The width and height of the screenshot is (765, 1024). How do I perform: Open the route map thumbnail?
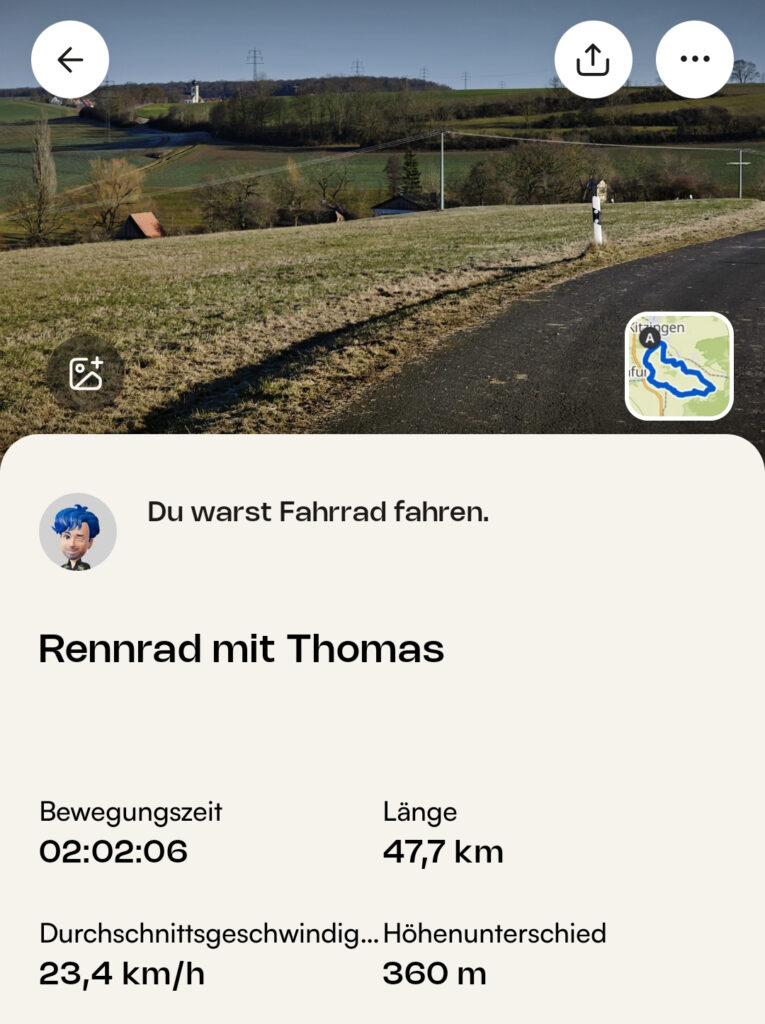pyautogui.click(x=679, y=366)
